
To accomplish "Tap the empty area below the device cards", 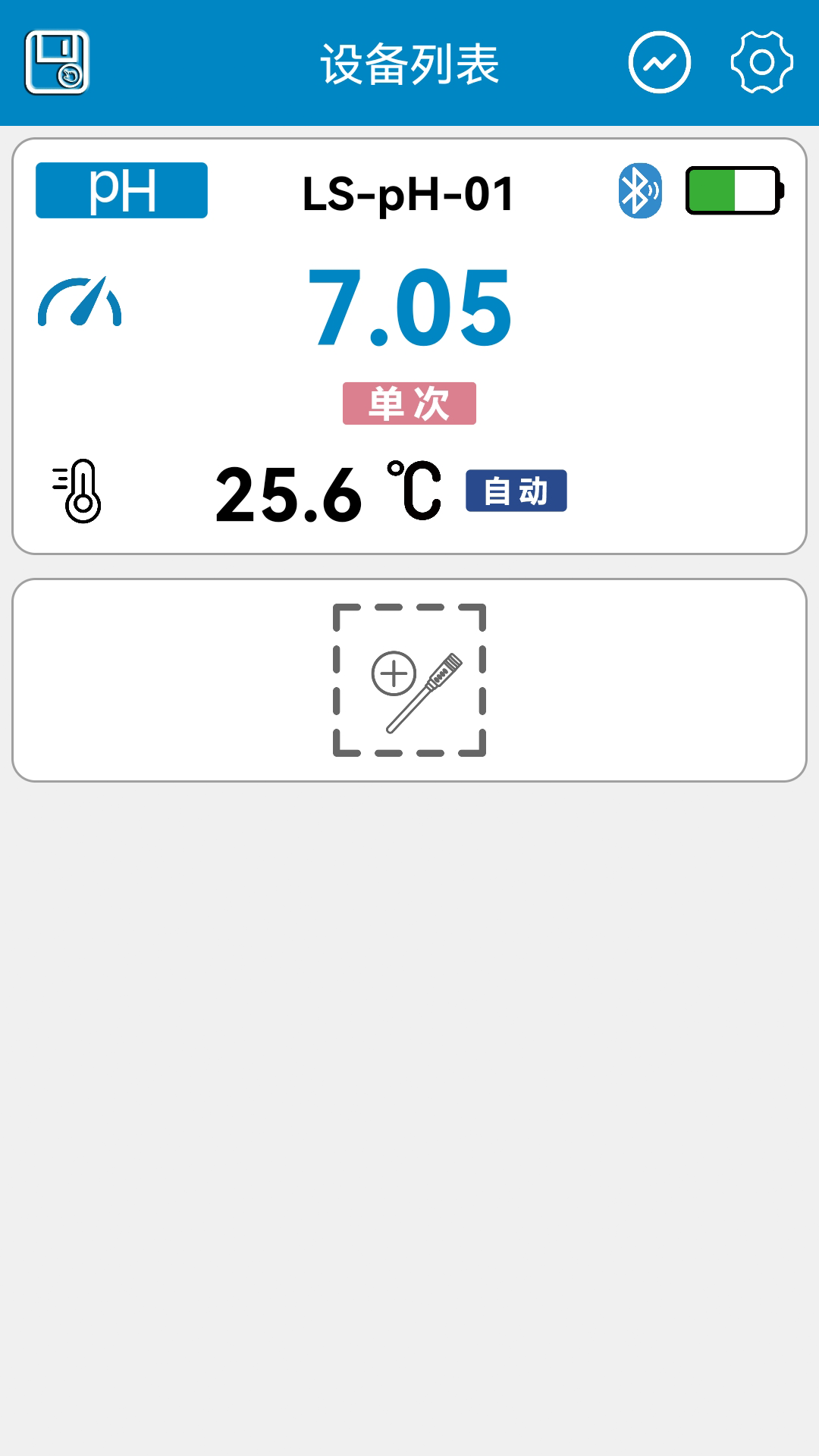I will click(409, 1062).
